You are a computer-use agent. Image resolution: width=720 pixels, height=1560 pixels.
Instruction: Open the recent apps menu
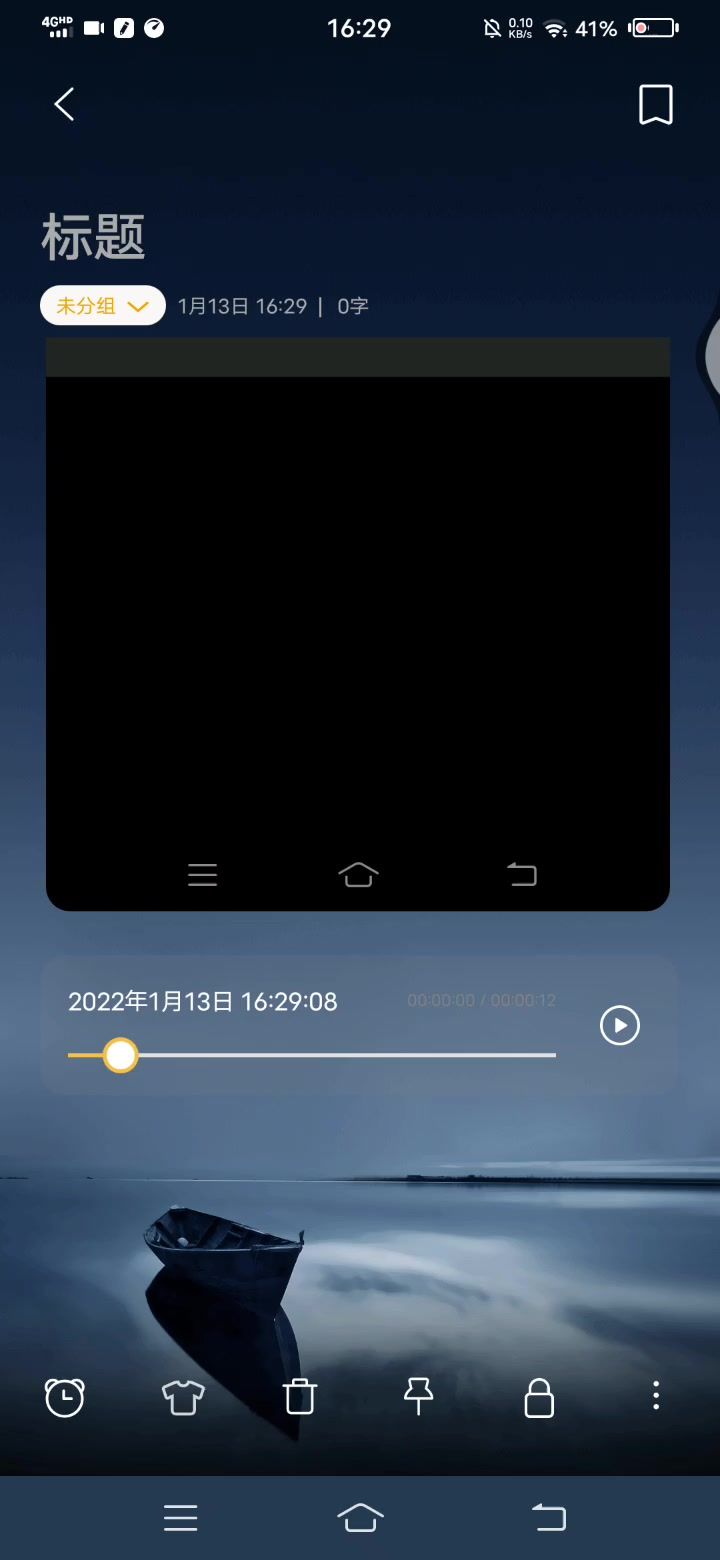pos(181,1518)
